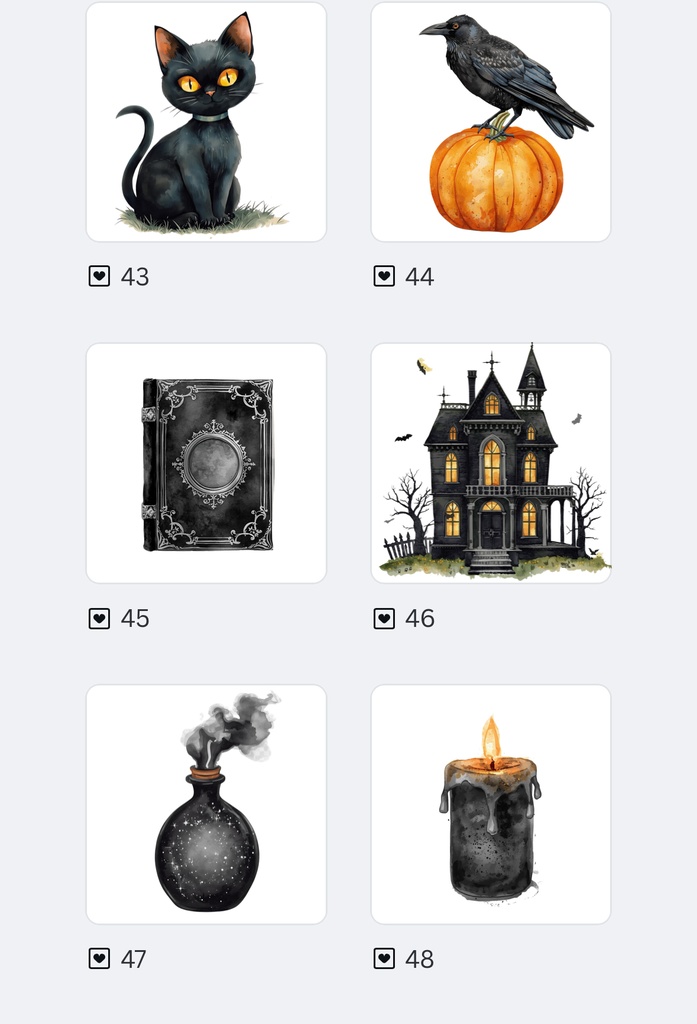697x1024 pixels.
Task: Open the black cat image tile
Action: tap(206, 122)
